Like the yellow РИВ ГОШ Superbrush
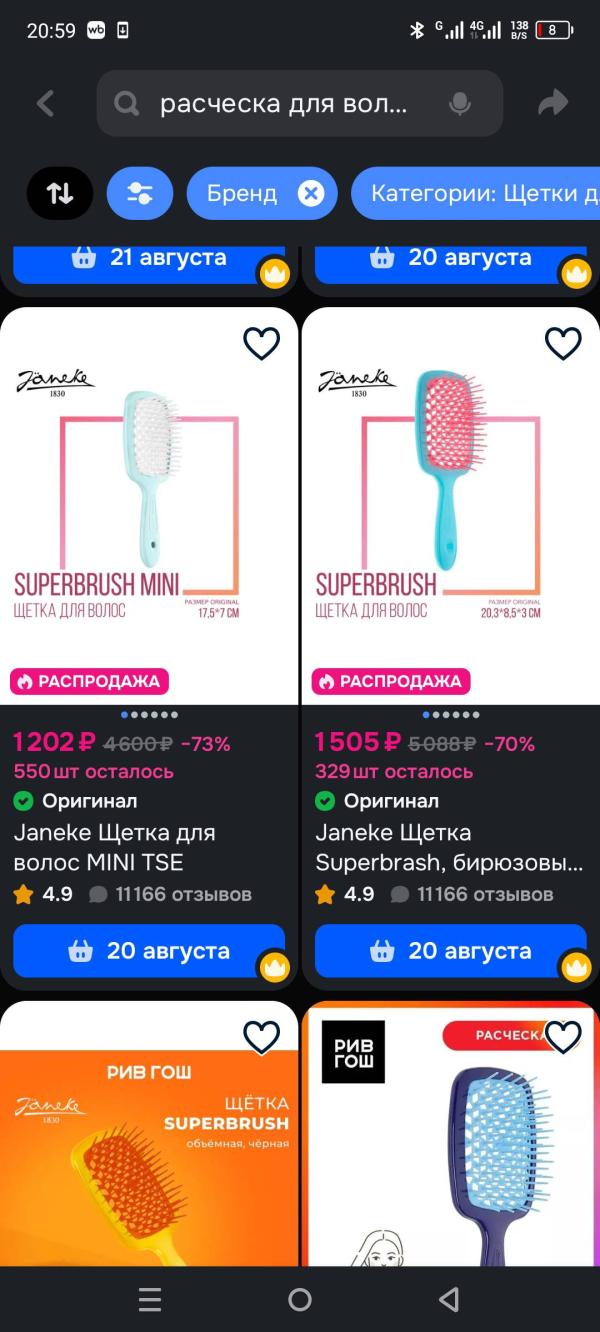Viewport: 600px width, 1332px height. [x=262, y=1038]
